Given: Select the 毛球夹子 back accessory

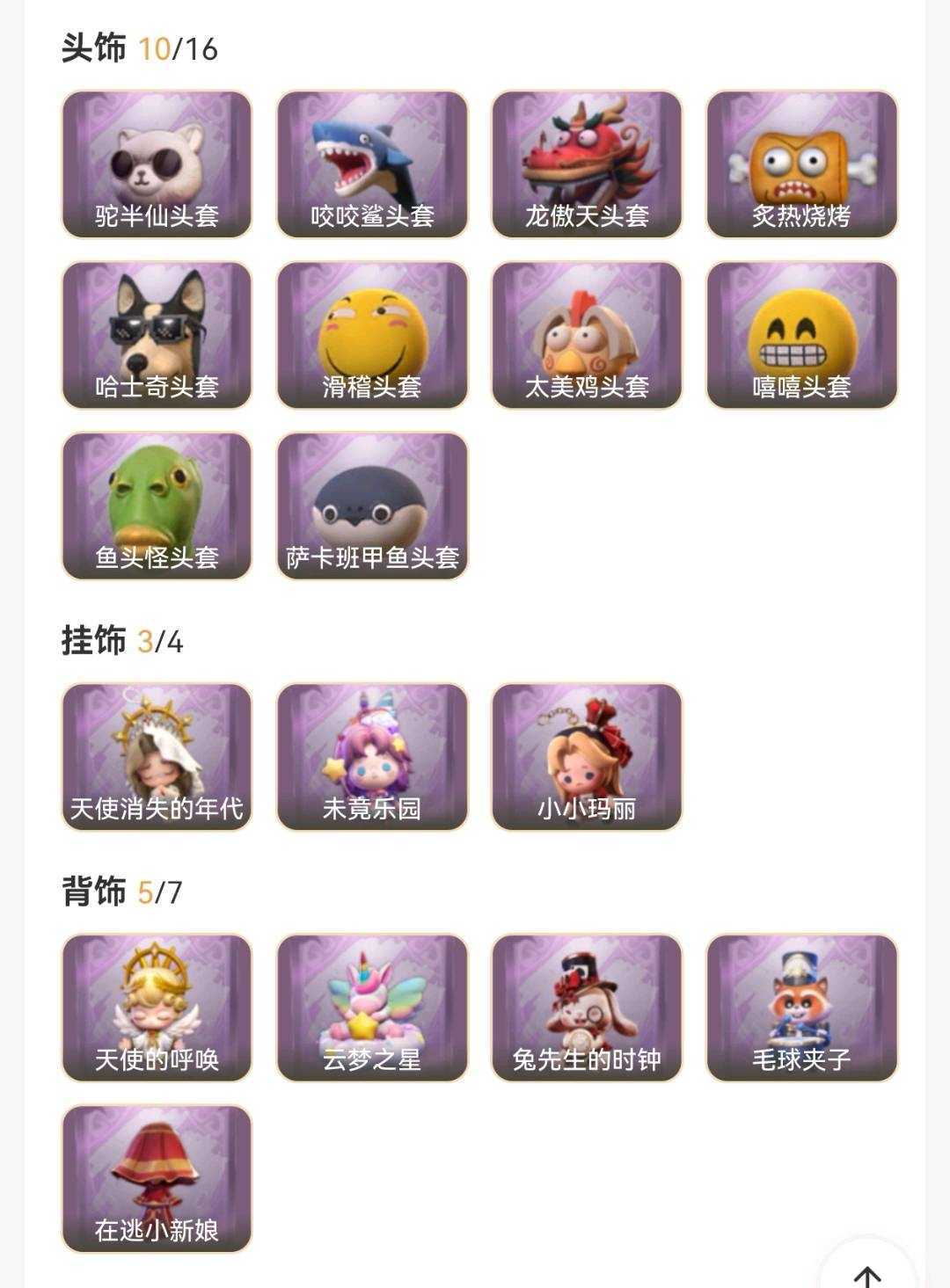Looking at the screenshot, I should tap(801, 1008).
